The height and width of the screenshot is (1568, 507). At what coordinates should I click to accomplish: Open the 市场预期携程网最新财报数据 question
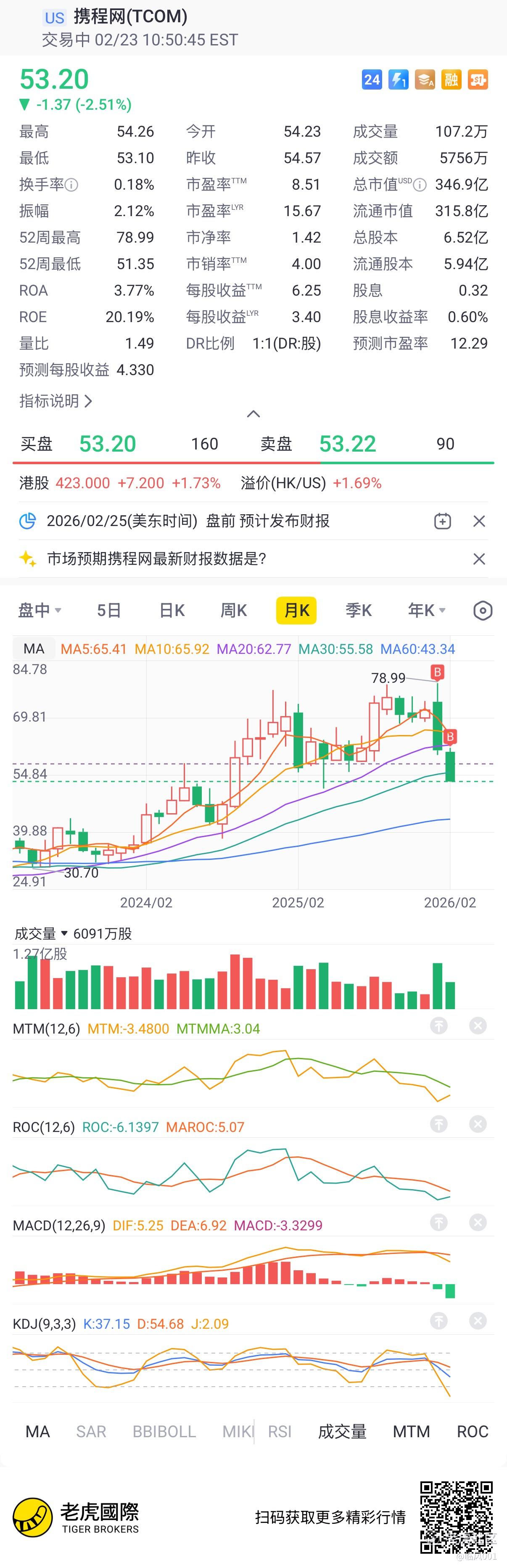156,559
